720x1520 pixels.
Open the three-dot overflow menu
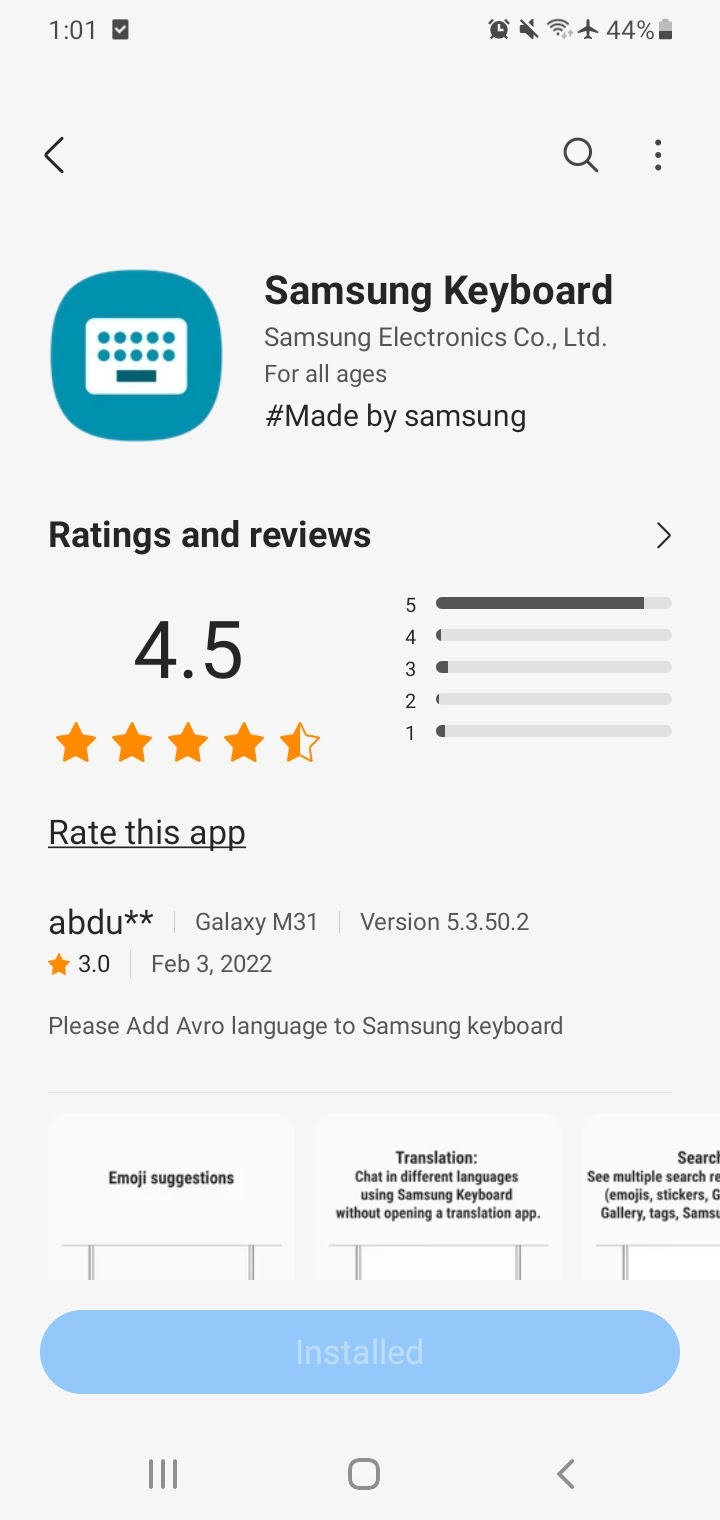coord(657,155)
